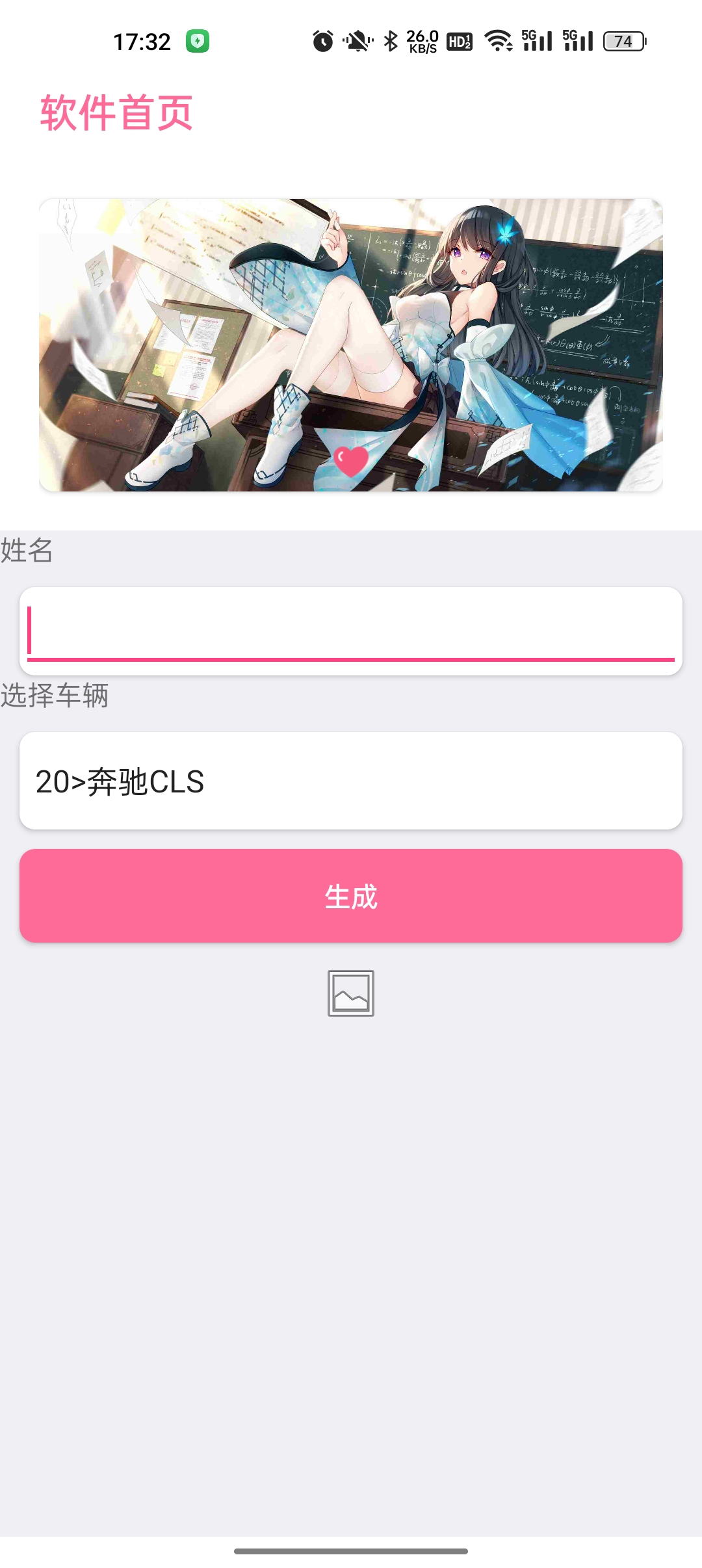Tap the pink 生成 button

coord(351,896)
